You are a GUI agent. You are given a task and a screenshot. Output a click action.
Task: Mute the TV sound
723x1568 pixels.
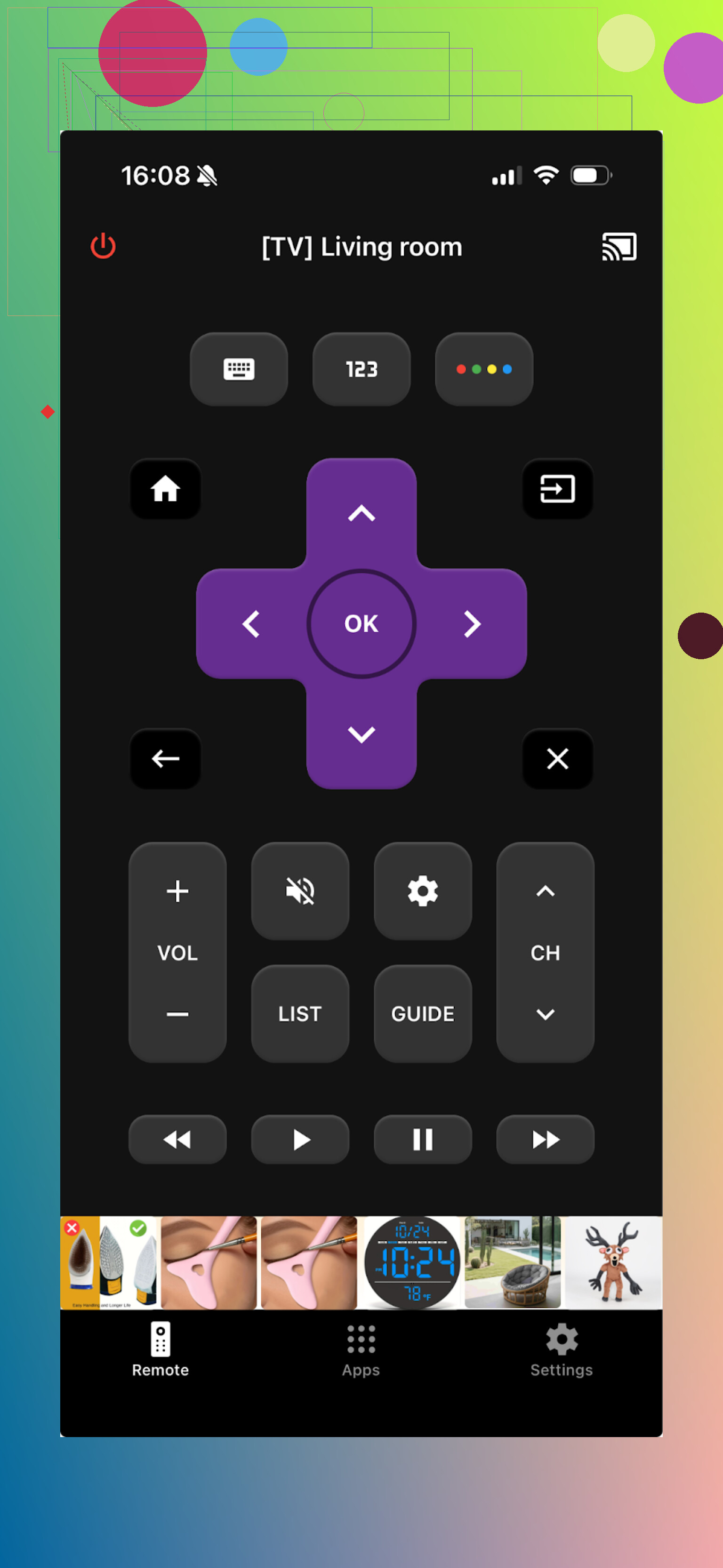coord(300,891)
